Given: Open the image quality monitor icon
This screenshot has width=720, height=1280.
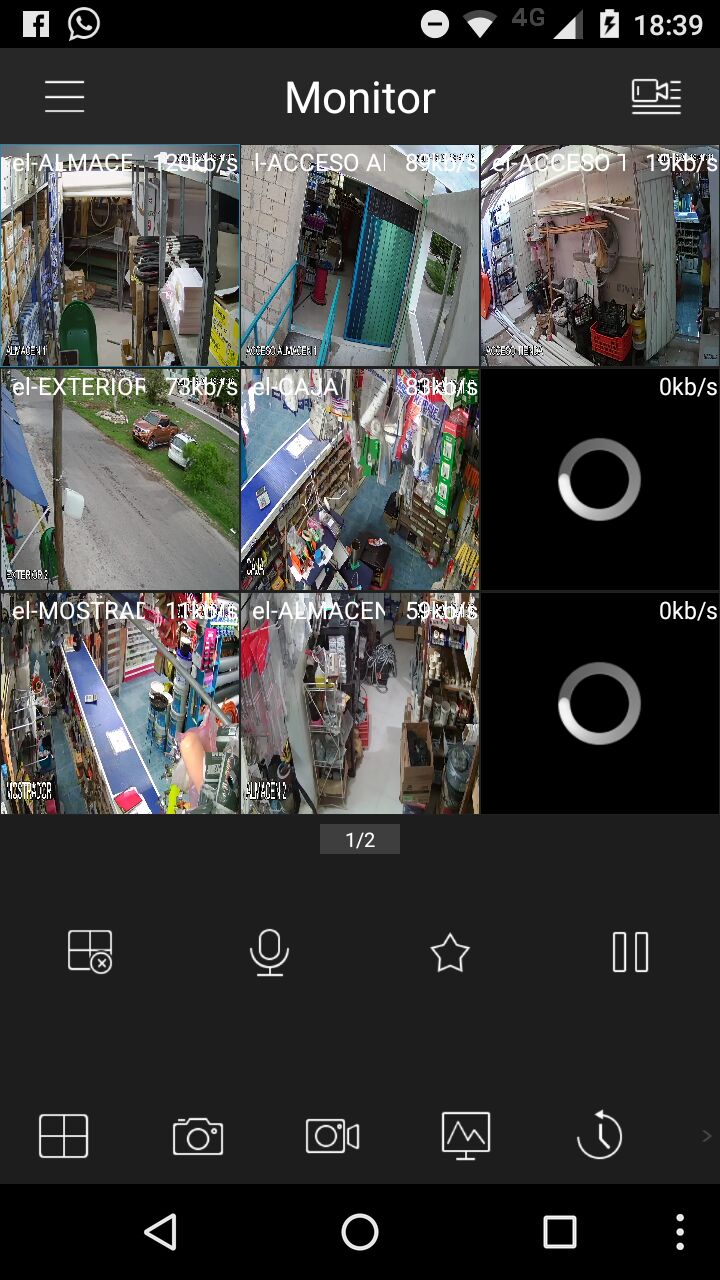Looking at the screenshot, I should point(466,1136).
